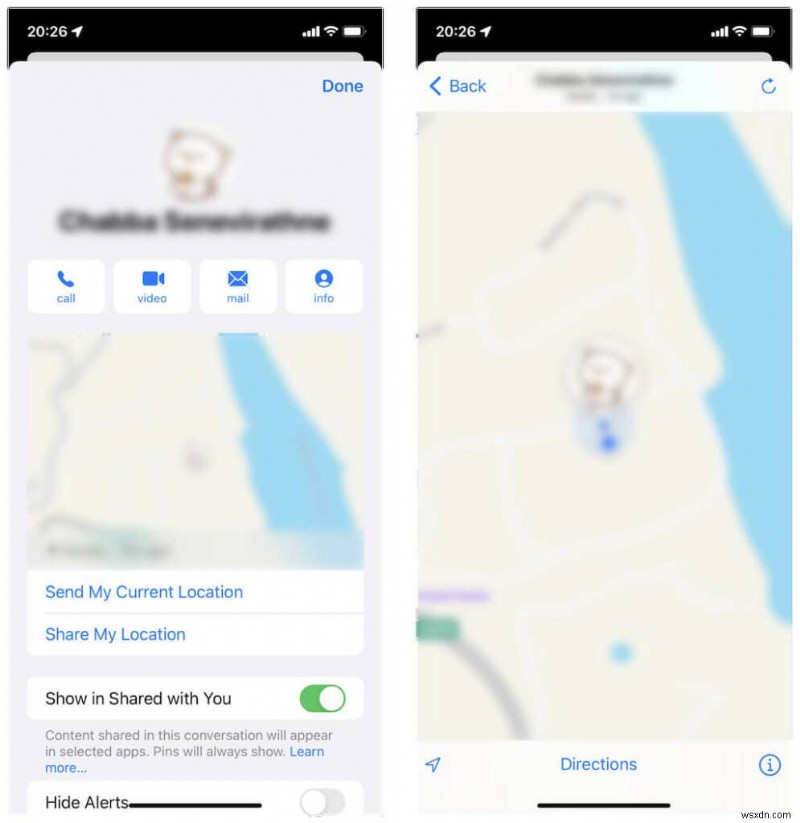
Task: Start a video call
Action: (152, 286)
